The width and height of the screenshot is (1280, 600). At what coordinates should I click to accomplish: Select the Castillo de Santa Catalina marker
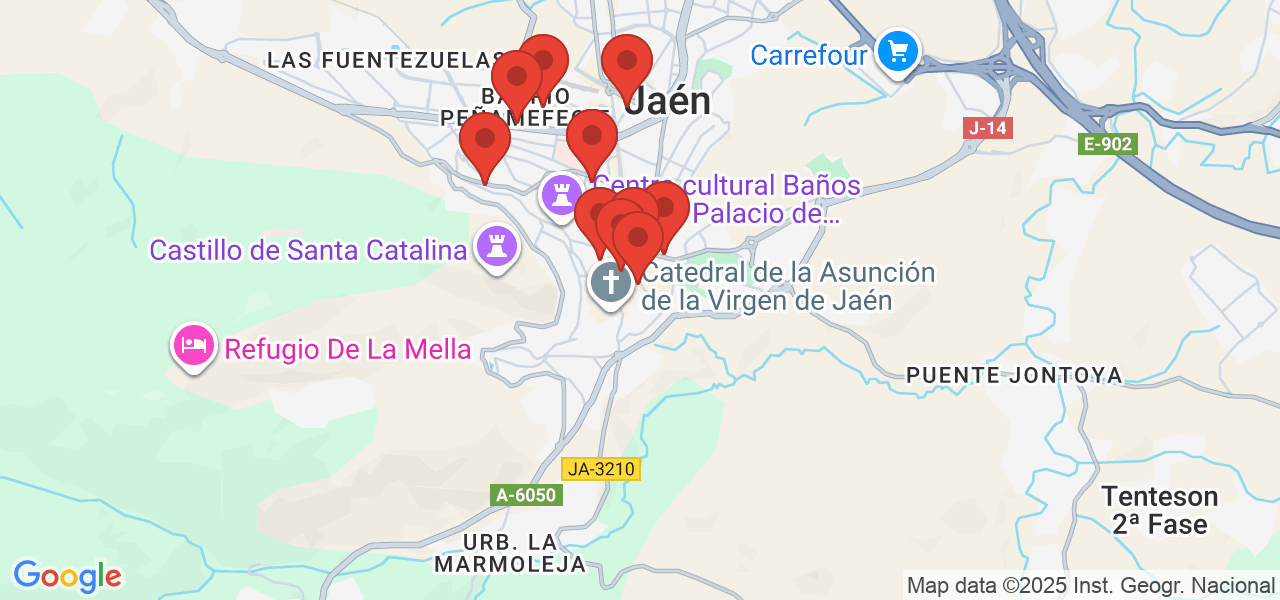pyautogui.click(x=496, y=246)
